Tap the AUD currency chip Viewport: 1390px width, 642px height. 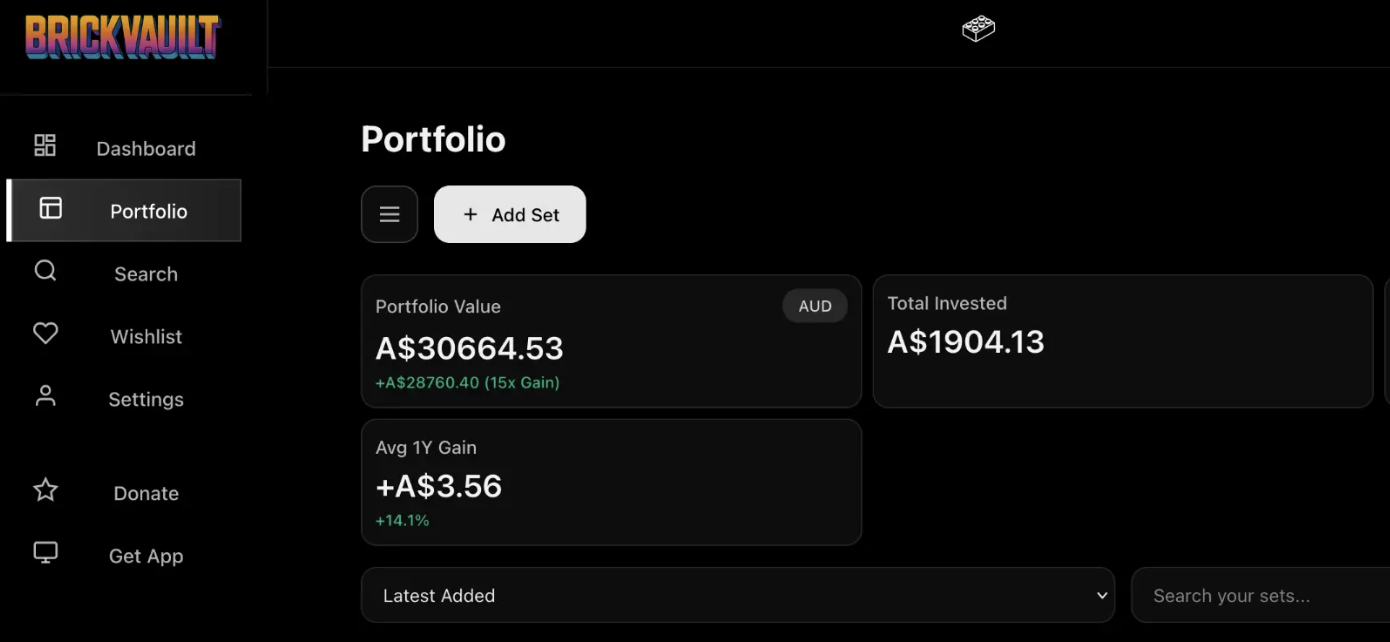tap(815, 307)
